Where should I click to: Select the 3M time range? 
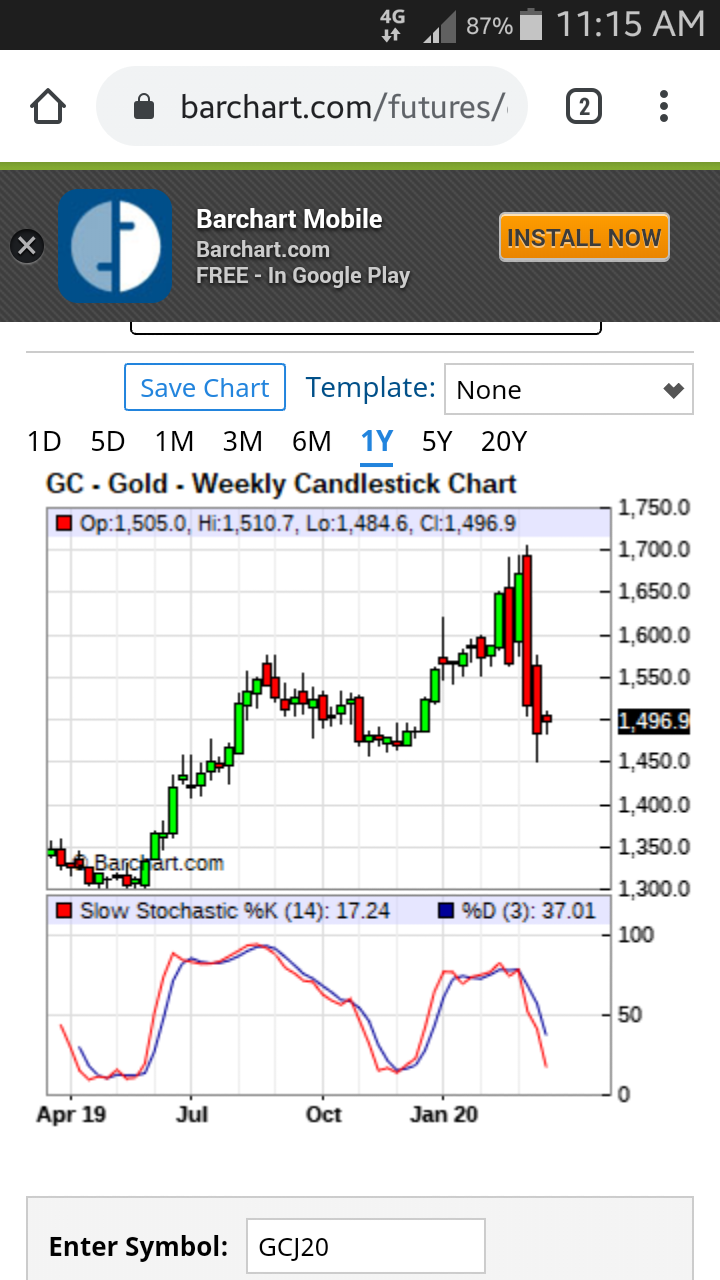tap(243, 441)
